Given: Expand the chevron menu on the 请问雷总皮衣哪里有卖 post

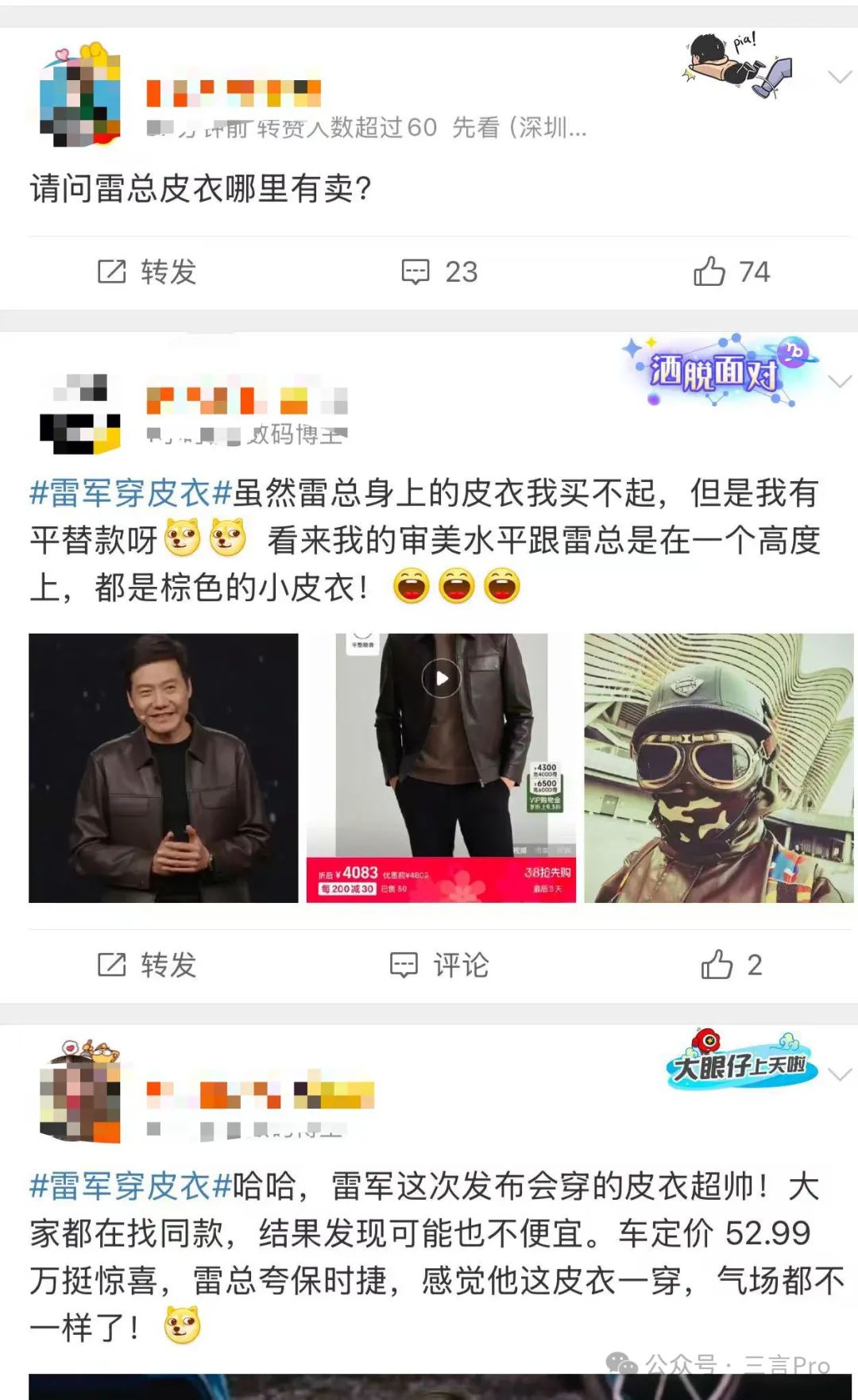Looking at the screenshot, I should [x=839, y=76].
